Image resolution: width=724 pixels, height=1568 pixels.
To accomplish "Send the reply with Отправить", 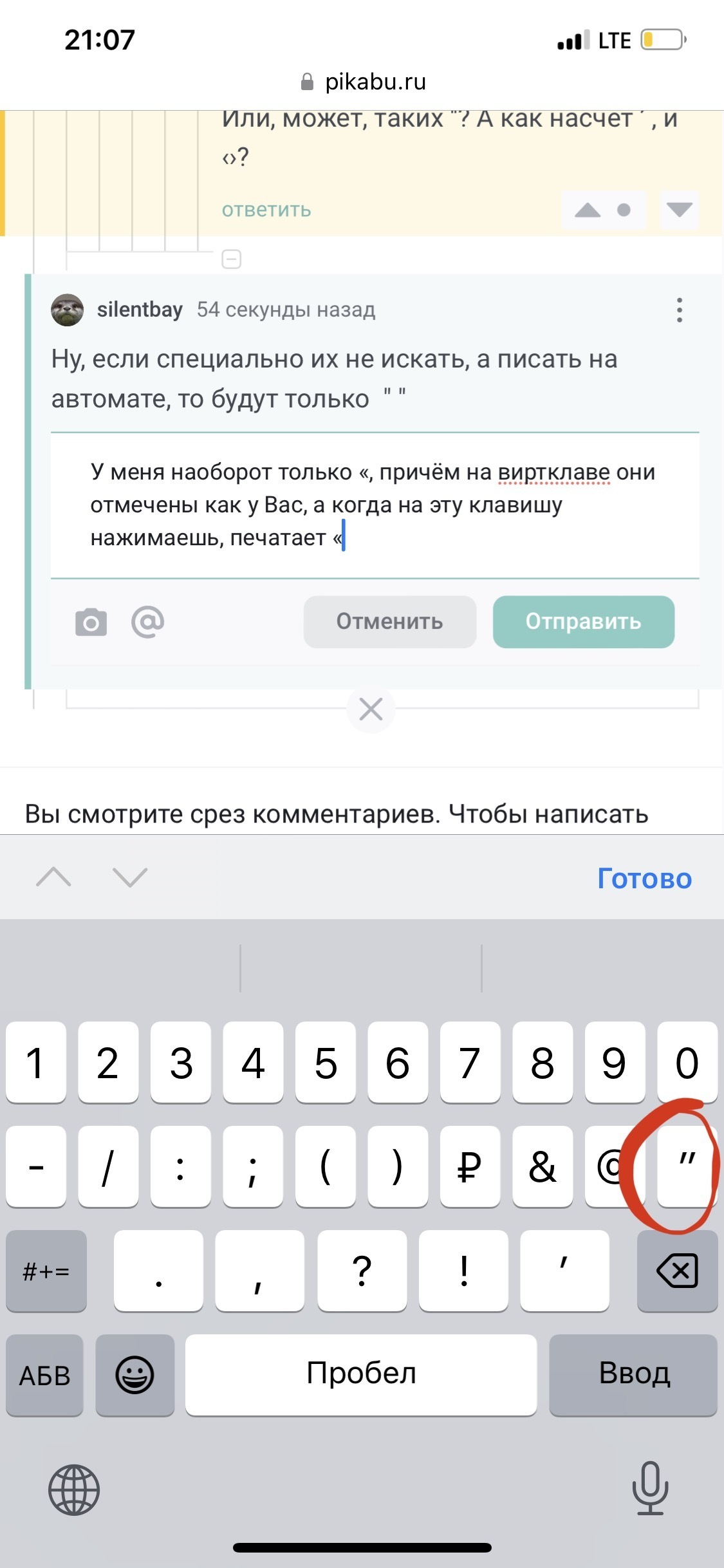I will [x=583, y=622].
